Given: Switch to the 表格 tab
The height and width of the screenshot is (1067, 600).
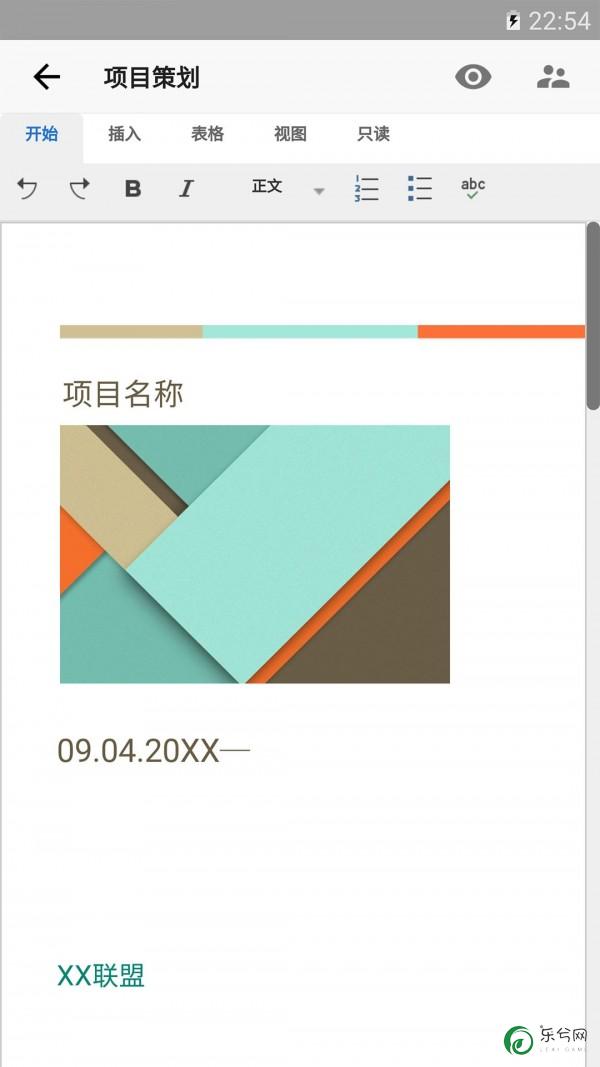Looking at the screenshot, I should (x=207, y=134).
